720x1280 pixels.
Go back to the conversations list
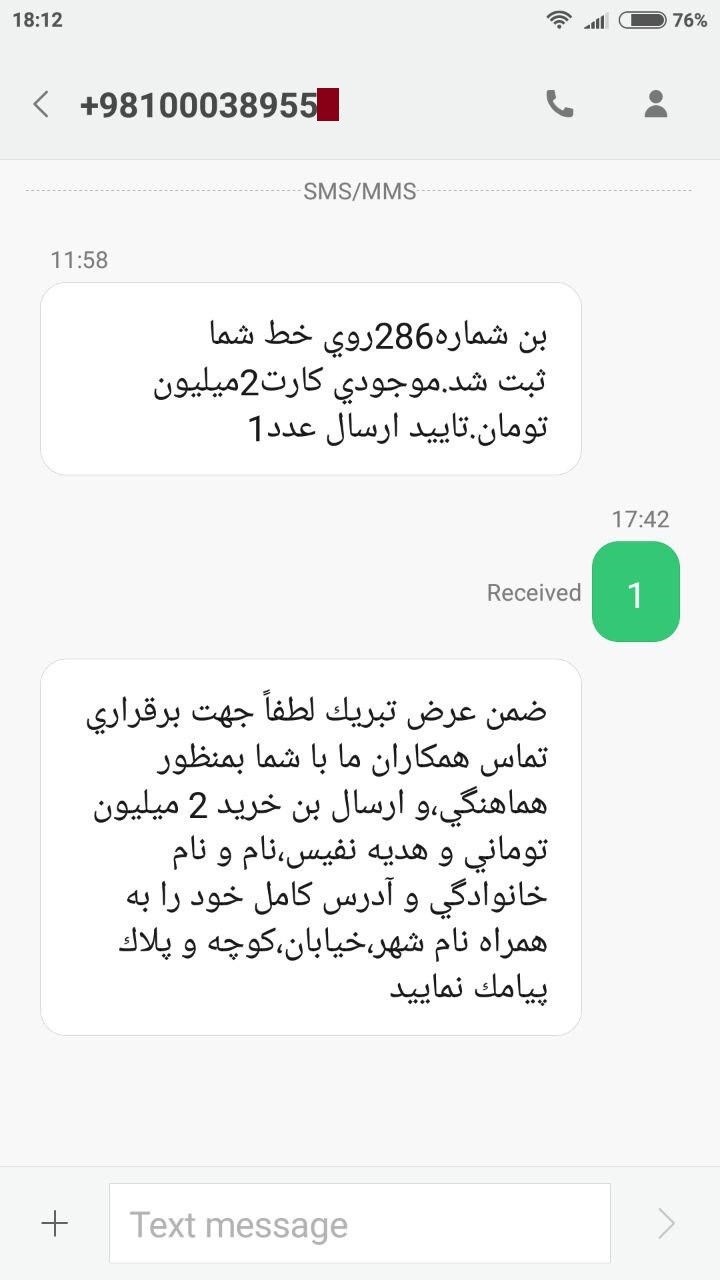(41, 104)
